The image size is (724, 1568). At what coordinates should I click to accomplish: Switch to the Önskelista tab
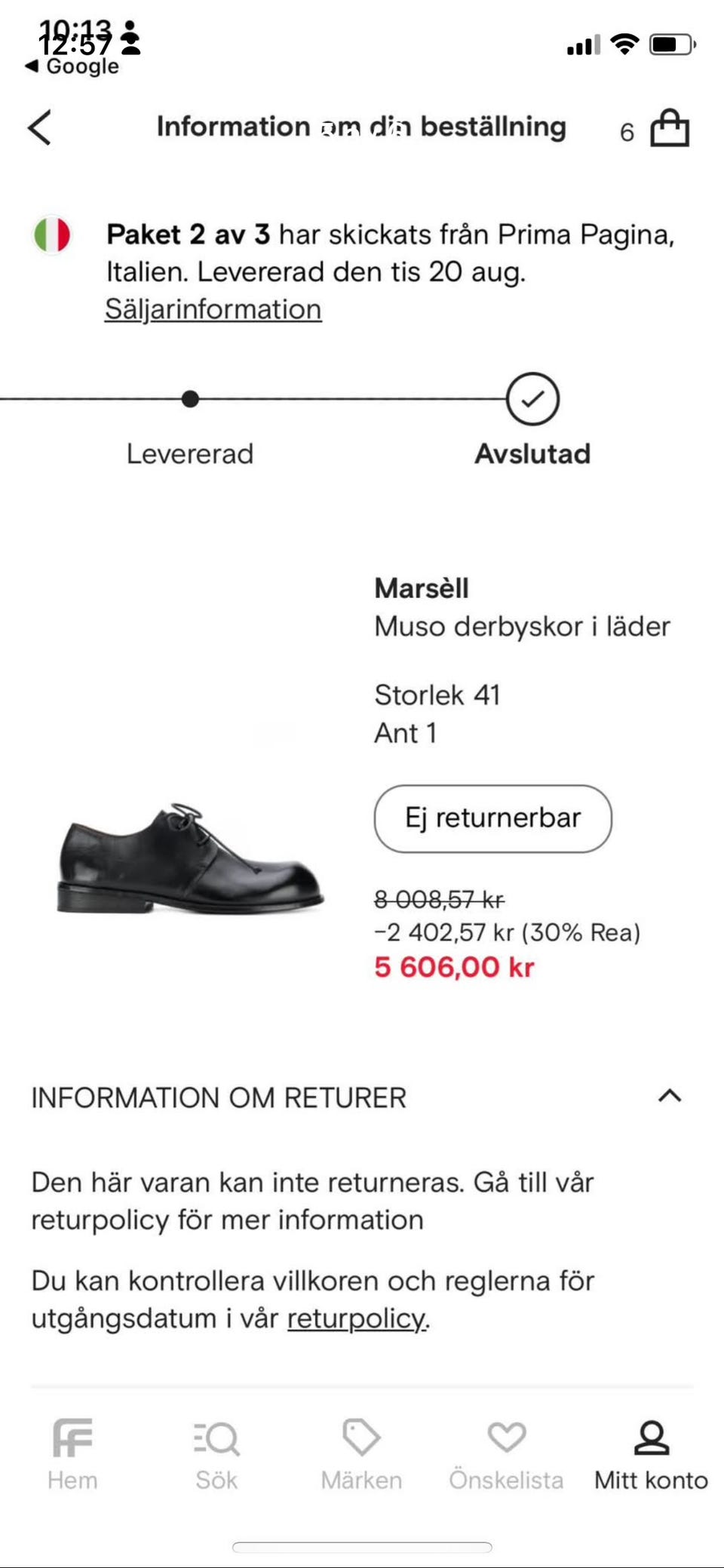coord(506,1454)
